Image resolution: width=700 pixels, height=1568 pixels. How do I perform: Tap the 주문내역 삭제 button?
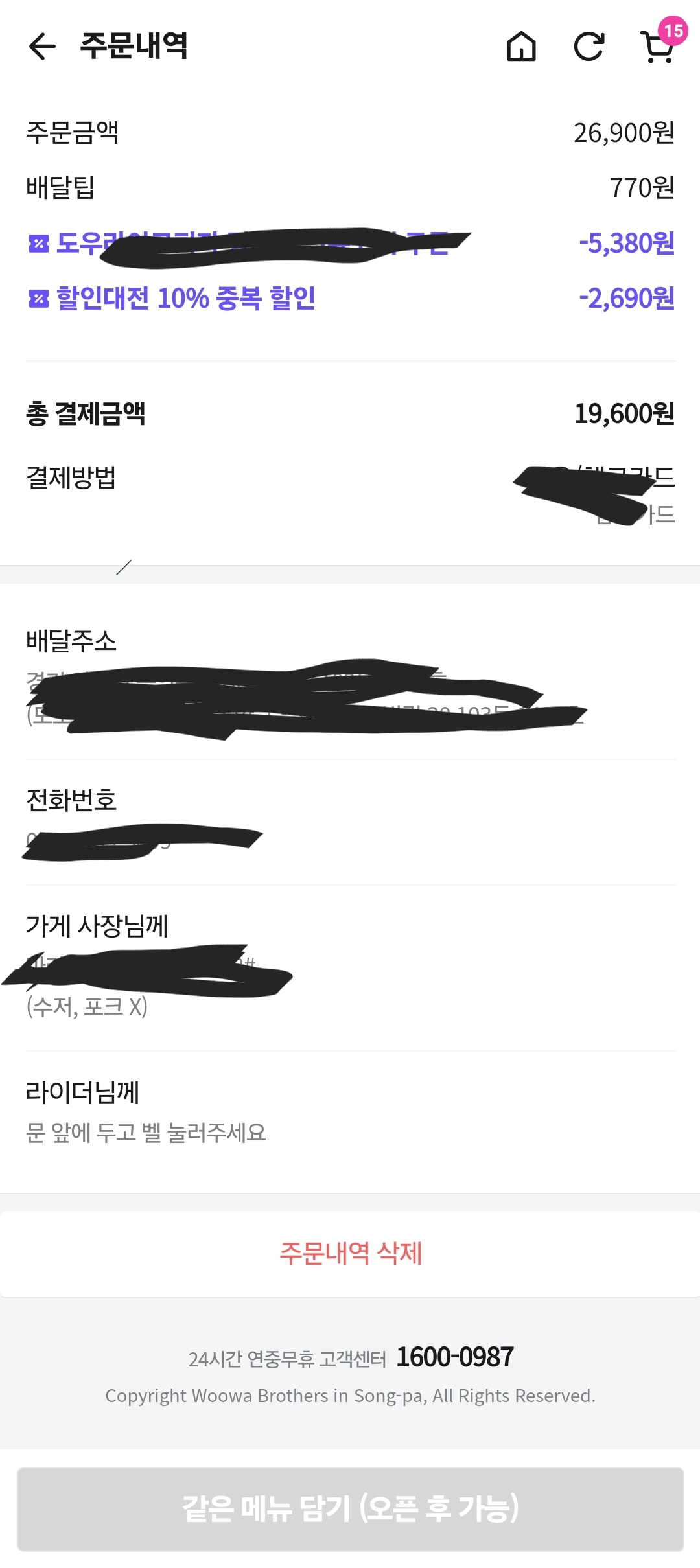click(x=350, y=1254)
